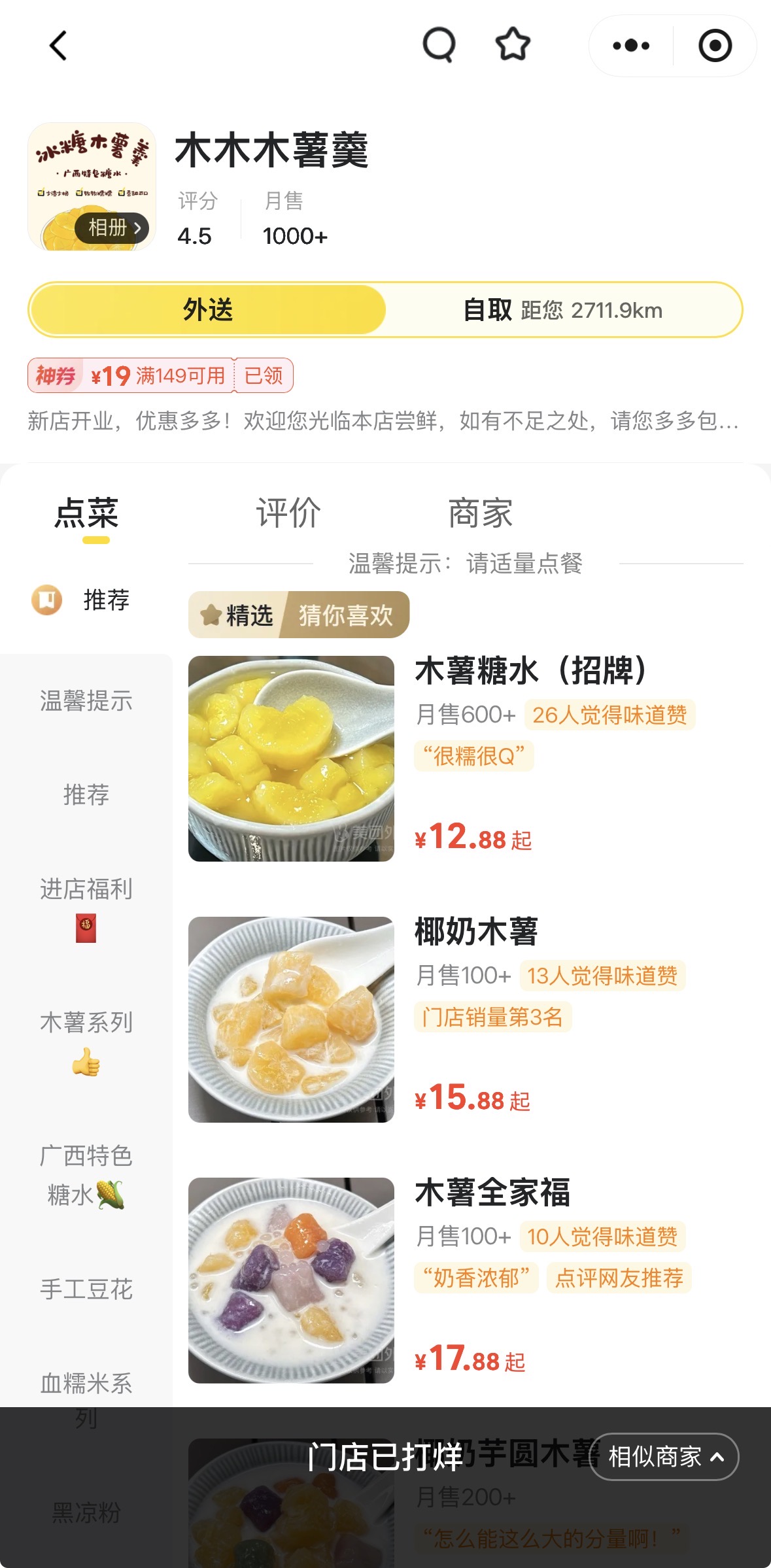The height and width of the screenshot is (1568, 771).
Task: Jump to the 木薯系列 category
Action: coord(86,1040)
